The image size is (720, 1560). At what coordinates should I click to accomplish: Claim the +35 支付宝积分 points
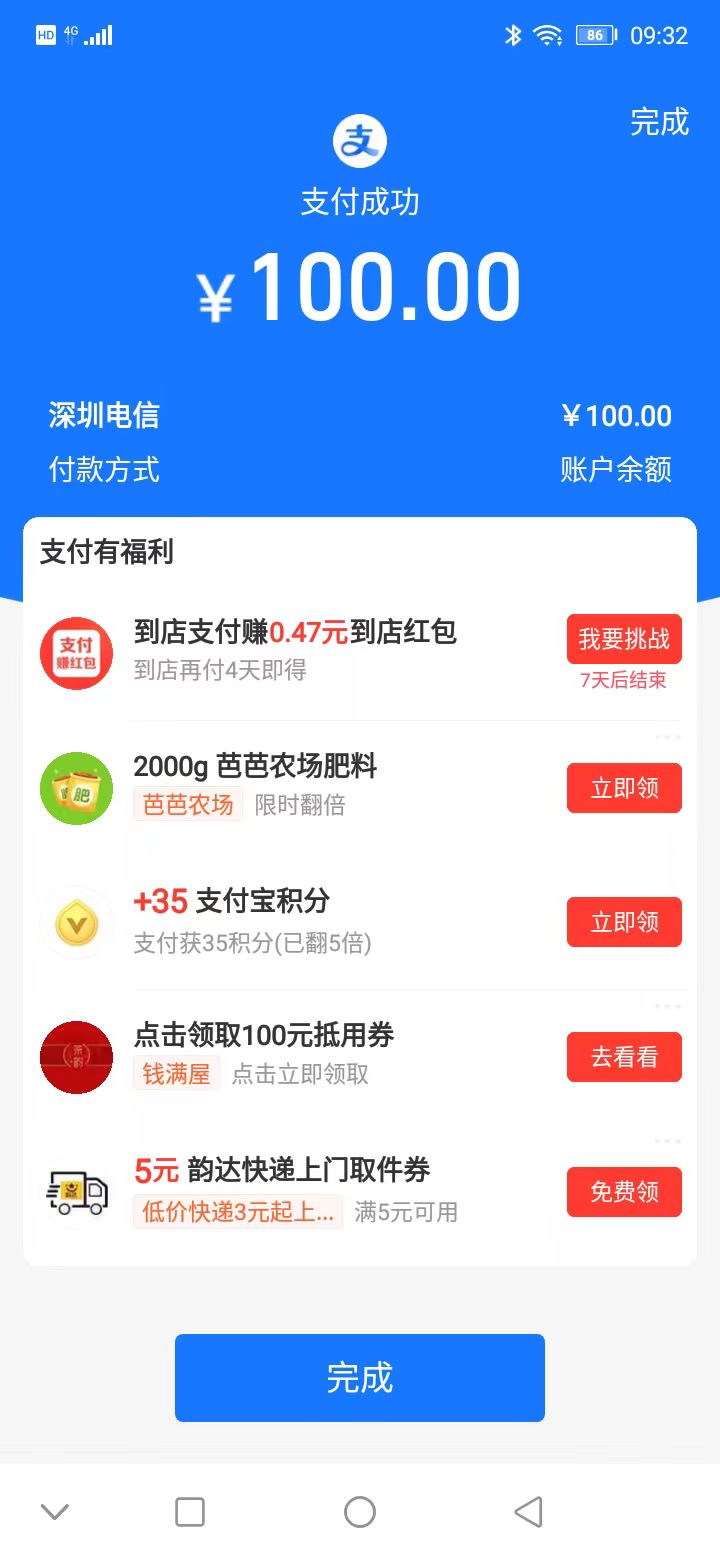pyautogui.click(x=624, y=922)
